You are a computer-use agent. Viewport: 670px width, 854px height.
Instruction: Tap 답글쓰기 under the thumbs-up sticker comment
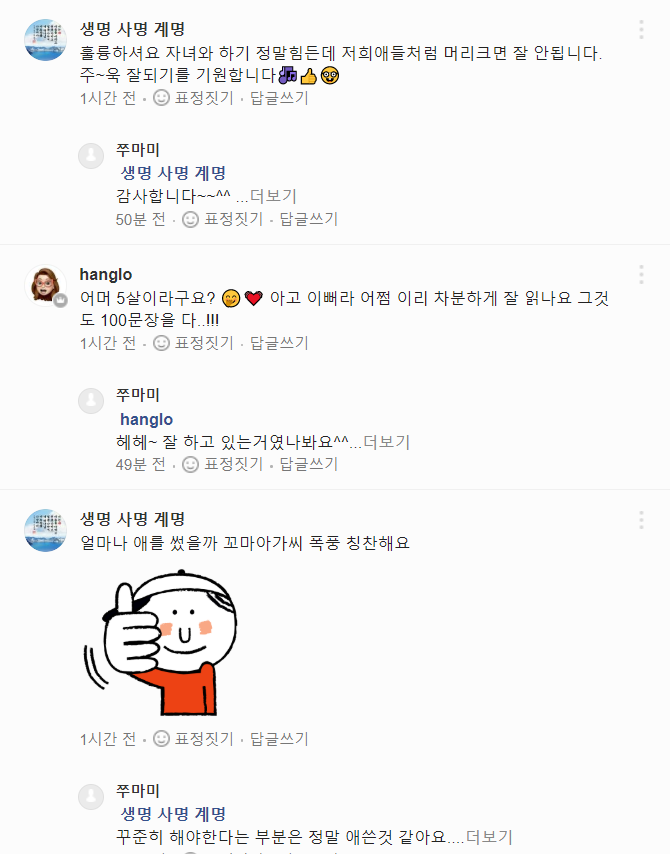[x=279, y=739]
